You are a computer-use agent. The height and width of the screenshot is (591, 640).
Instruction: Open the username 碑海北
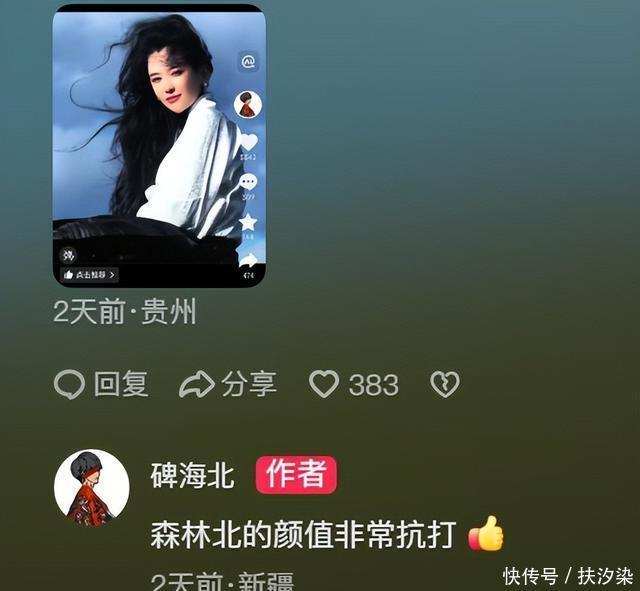tap(192, 476)
